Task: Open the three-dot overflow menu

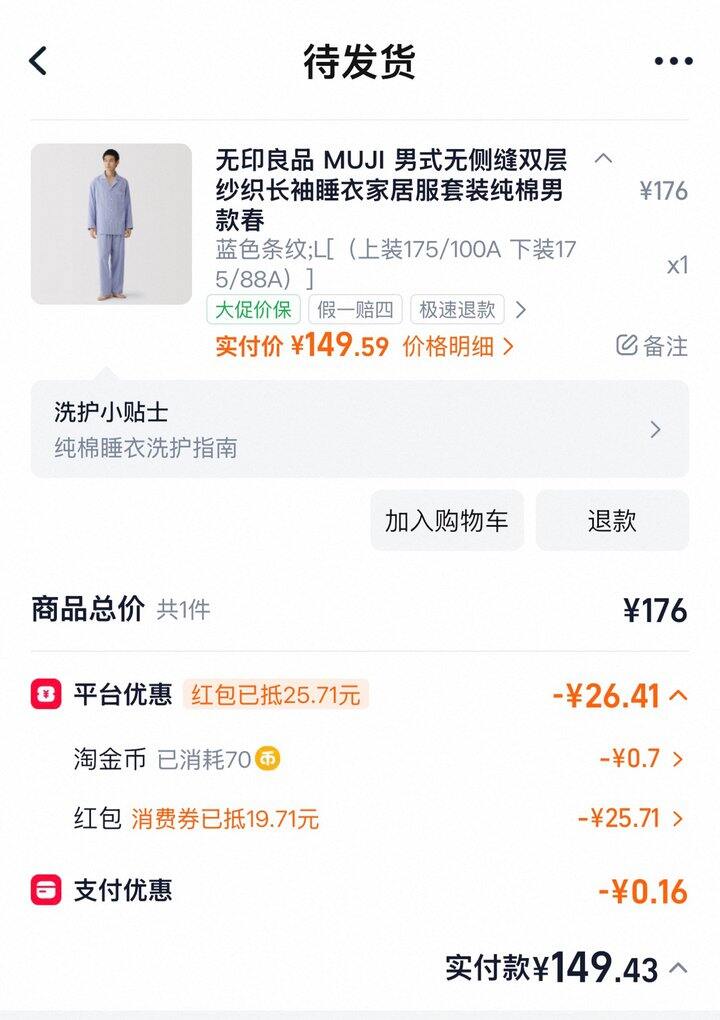Action: (x=673, y=62)
